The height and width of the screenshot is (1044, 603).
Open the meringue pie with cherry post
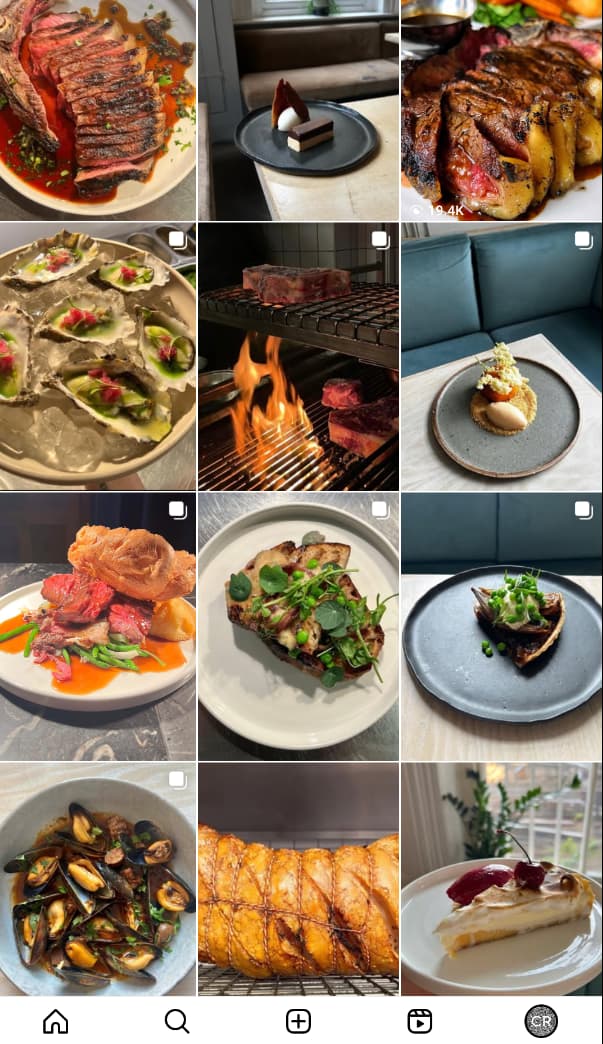tap(501, 880)
